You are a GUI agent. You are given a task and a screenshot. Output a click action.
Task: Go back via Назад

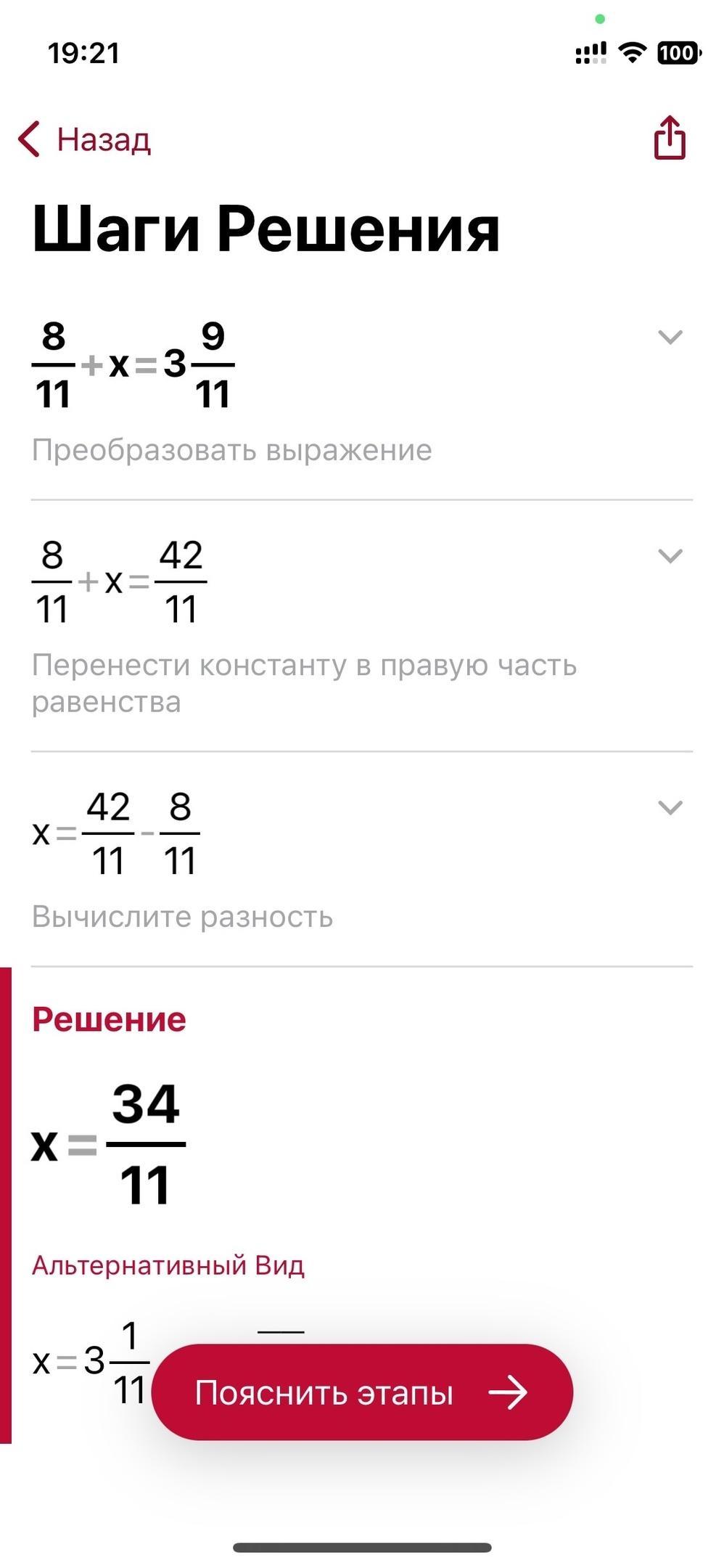[86, 139]
